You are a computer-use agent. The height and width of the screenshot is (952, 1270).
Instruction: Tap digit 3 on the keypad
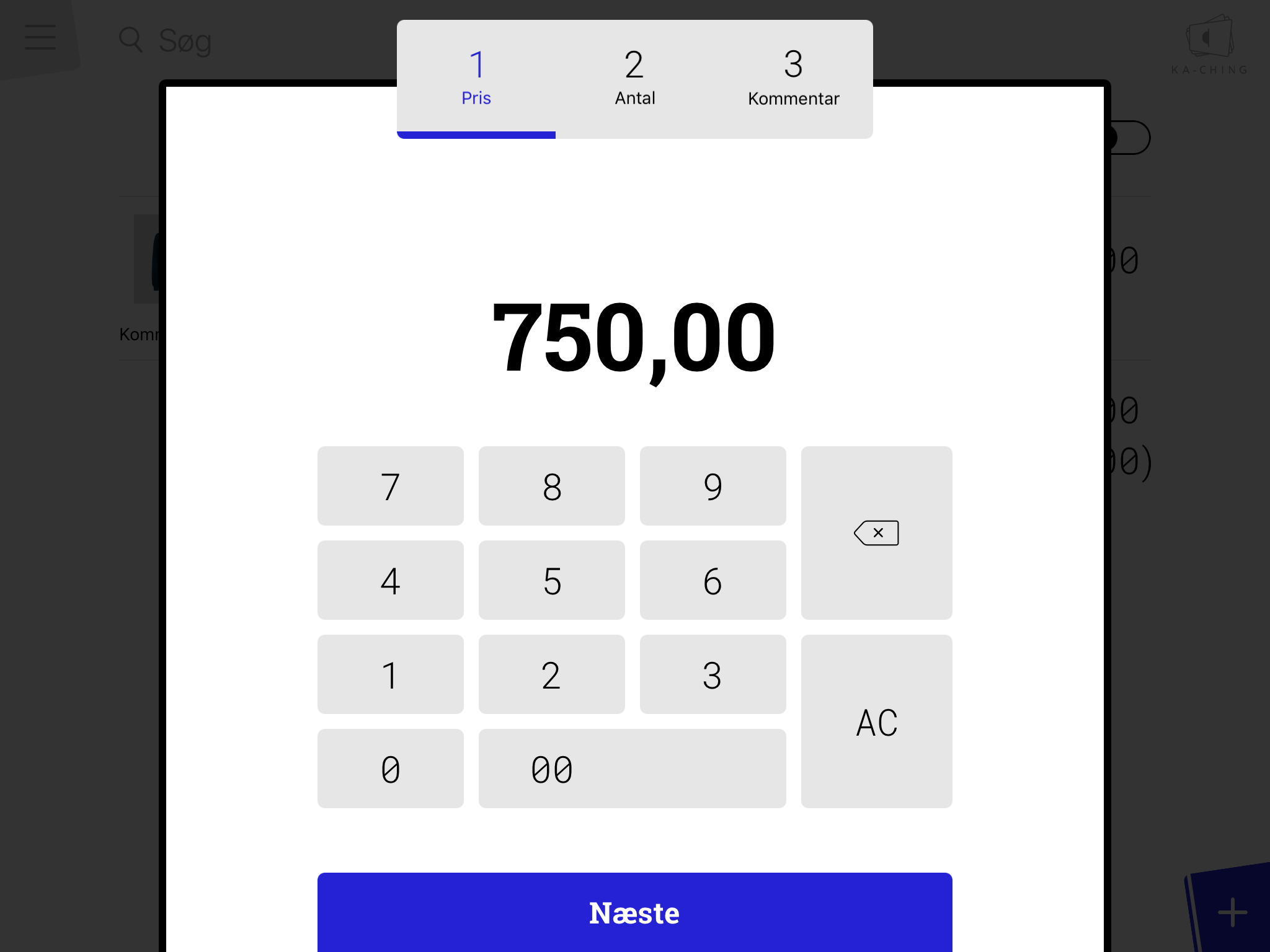(x=713, y=674)
